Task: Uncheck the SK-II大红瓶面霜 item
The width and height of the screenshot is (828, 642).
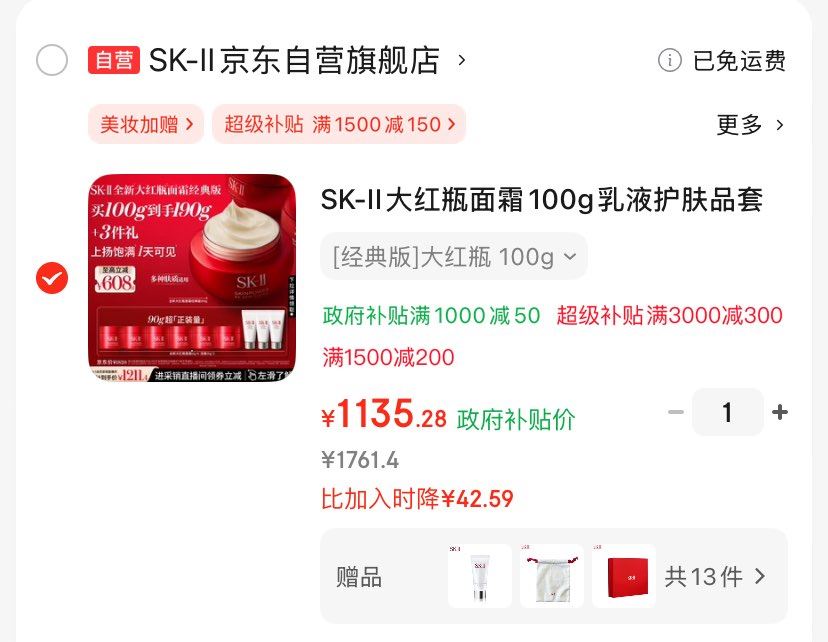Action: [52, 278]
